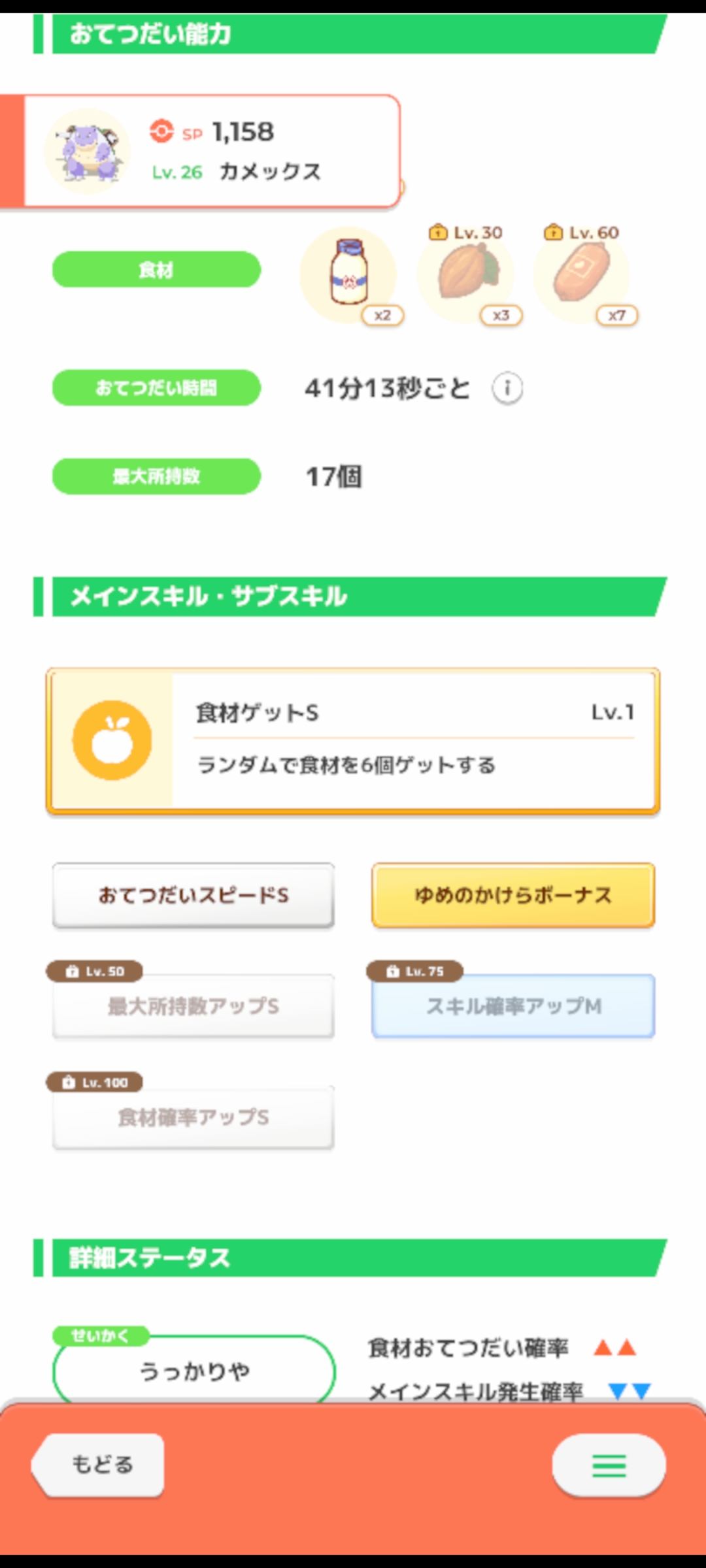This screenshot has height=1568, width=706.
Task: Tap the もどる back button
Action: click(x=98, y=1465)
